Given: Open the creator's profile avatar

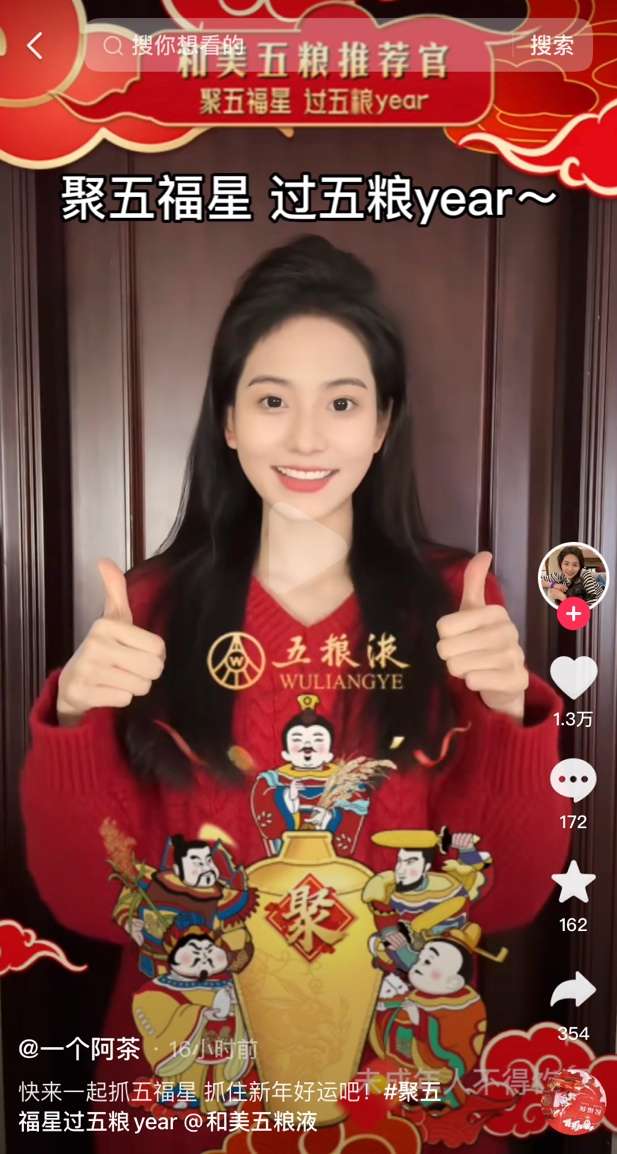Looking at the screenshot, I should pos(573,577).
